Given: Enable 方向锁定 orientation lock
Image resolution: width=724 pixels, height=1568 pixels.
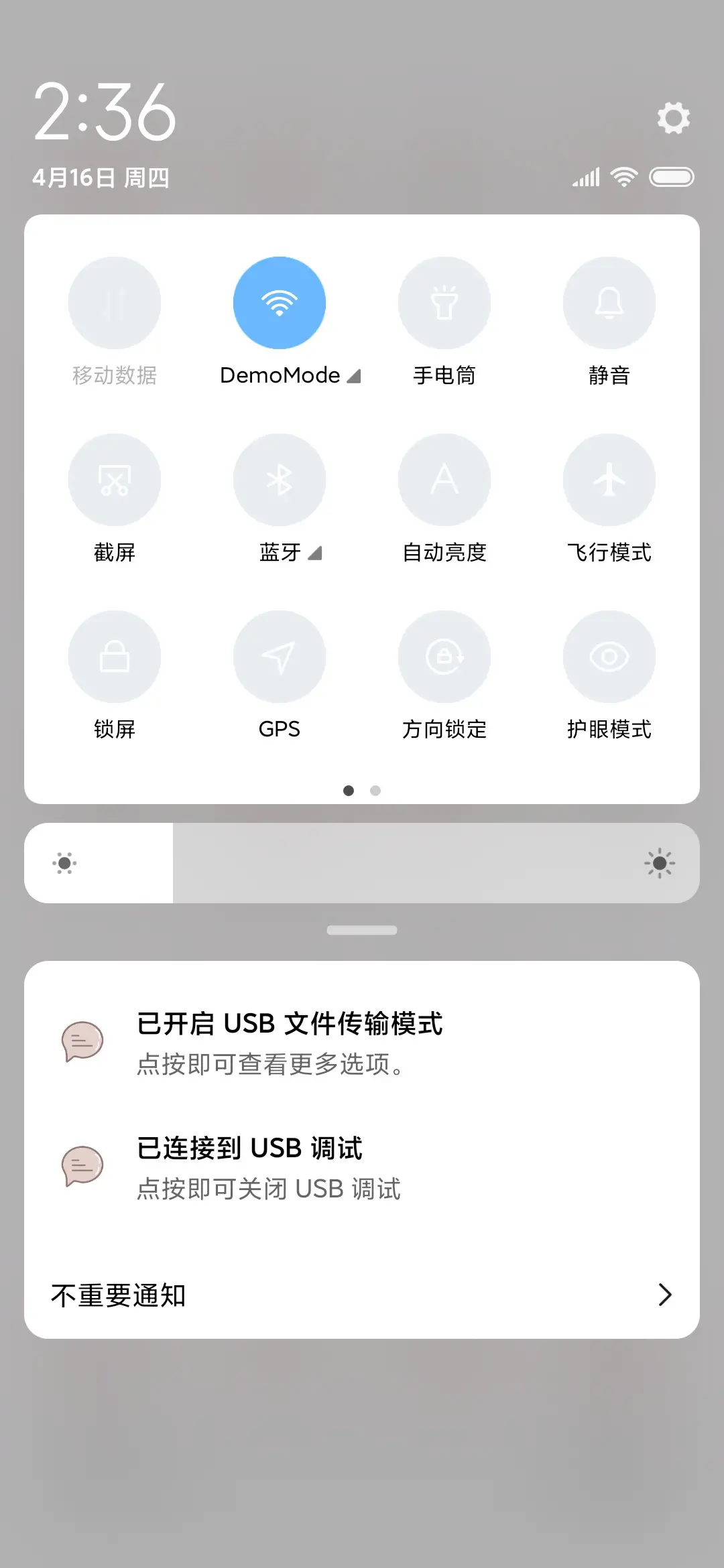Looking at the screenshot, I should coord(444,657).
